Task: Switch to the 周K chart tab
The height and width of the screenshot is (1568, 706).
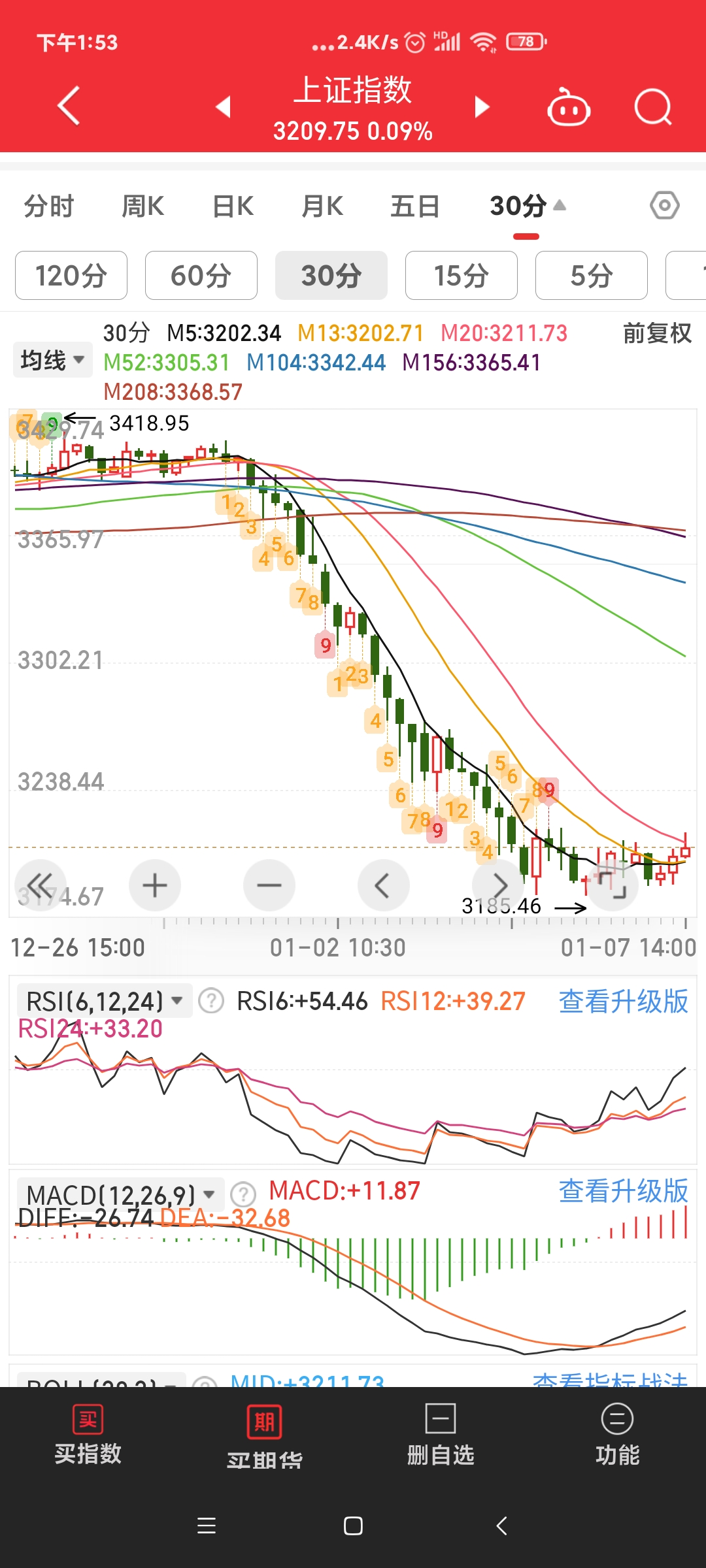Action: click(x=143, y=206)
